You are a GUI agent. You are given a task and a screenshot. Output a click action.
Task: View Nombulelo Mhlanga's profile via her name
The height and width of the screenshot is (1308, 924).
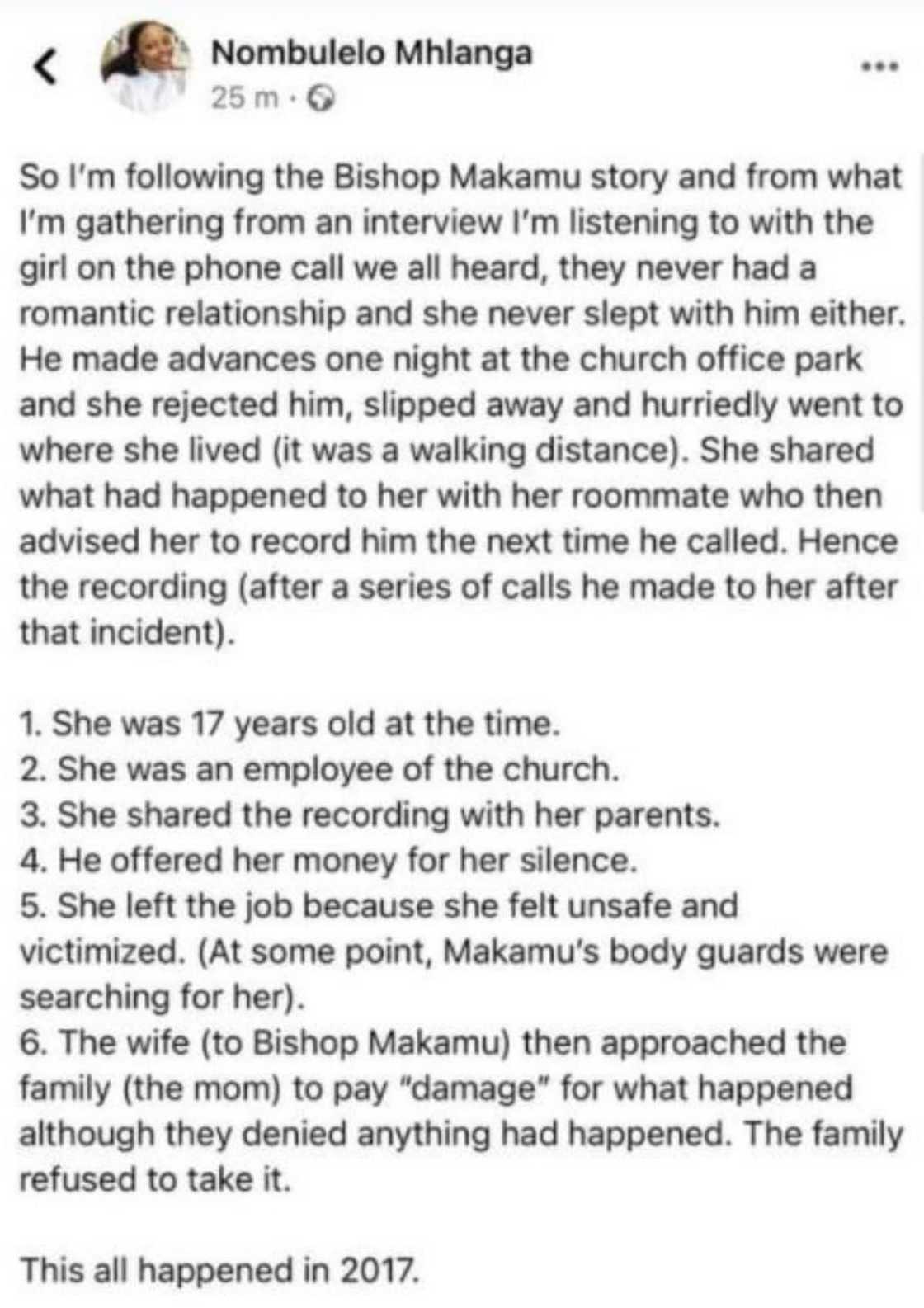(x=371, y=54)
